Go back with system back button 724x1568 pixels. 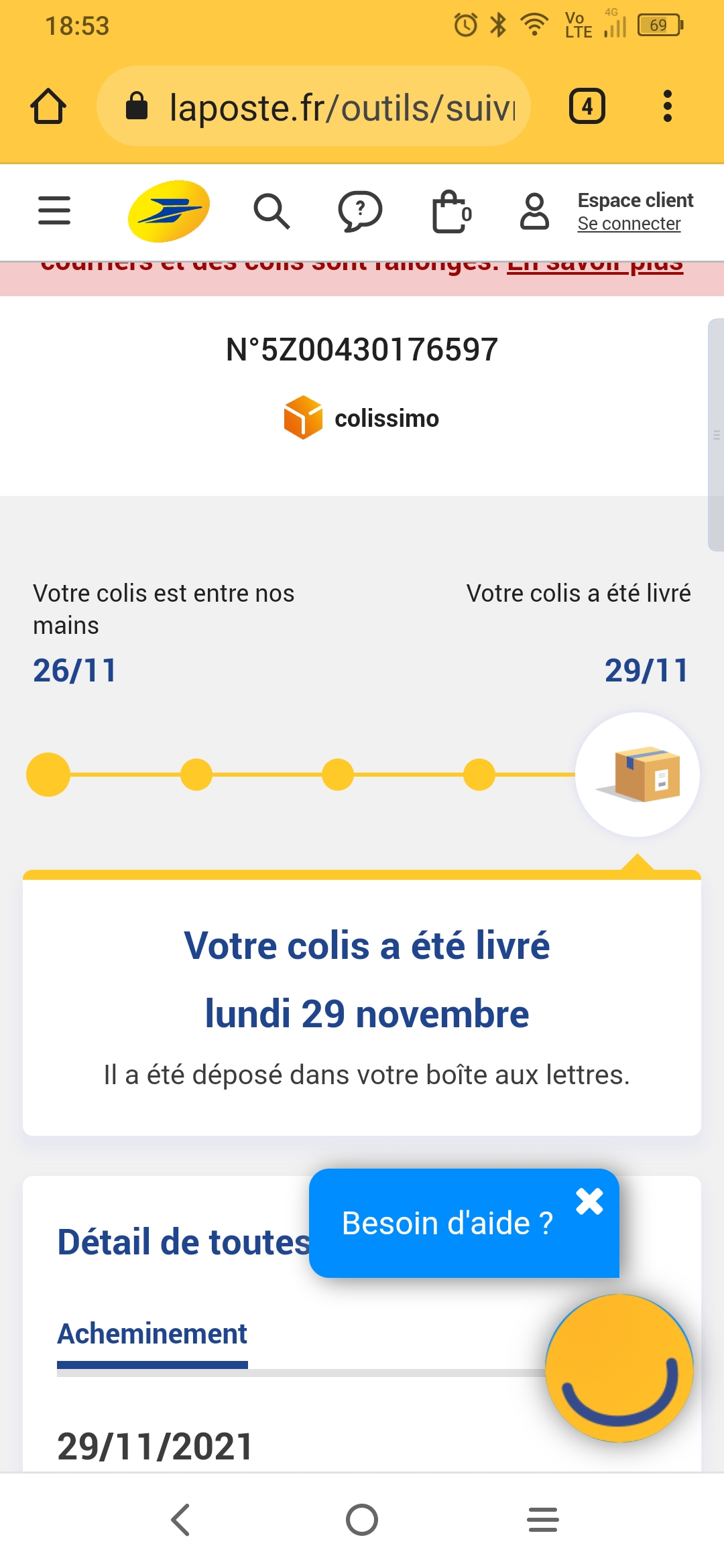coord(181,1520)
